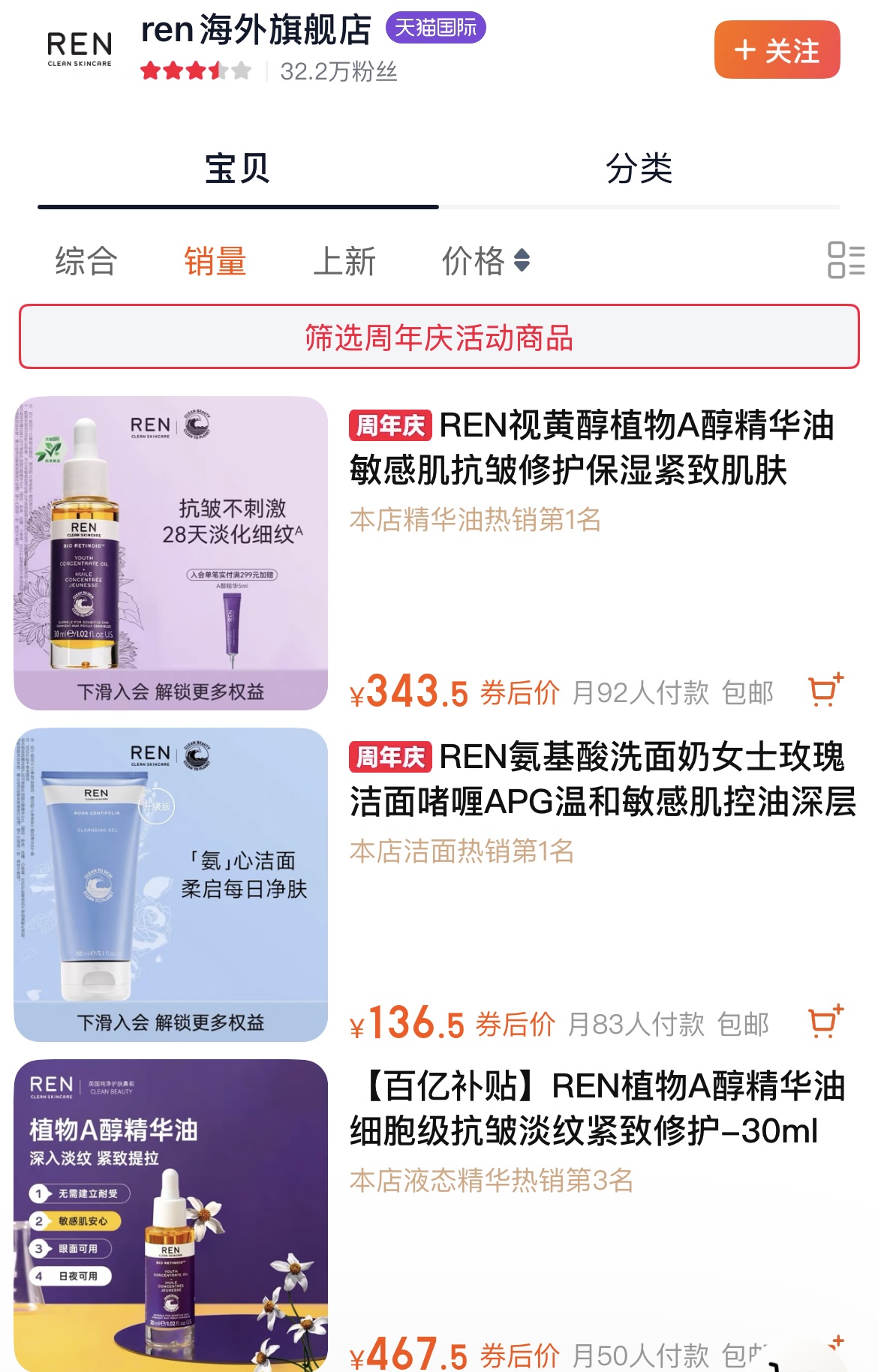Add the ¥136.5 cleanser to cart

coord(825,1022)
